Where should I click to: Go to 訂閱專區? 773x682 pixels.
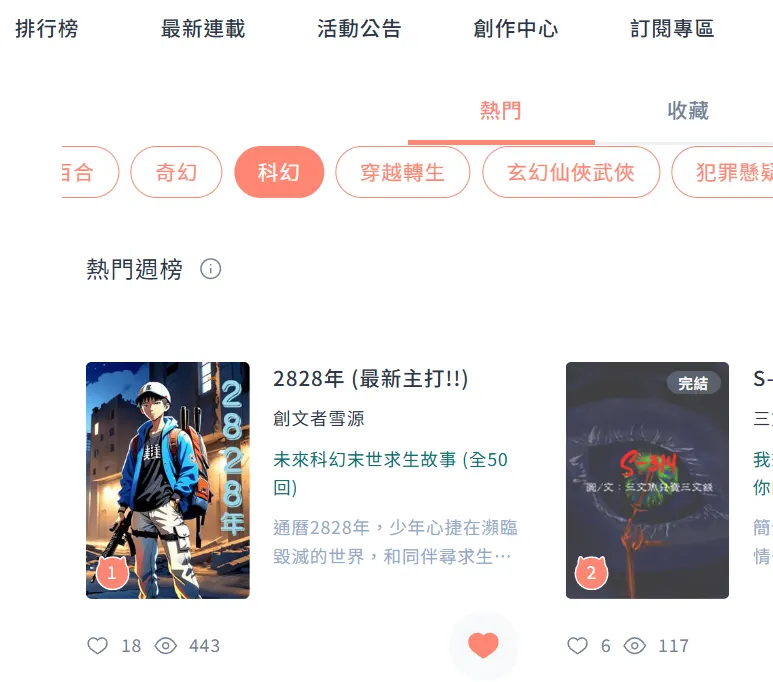(672, 29)
